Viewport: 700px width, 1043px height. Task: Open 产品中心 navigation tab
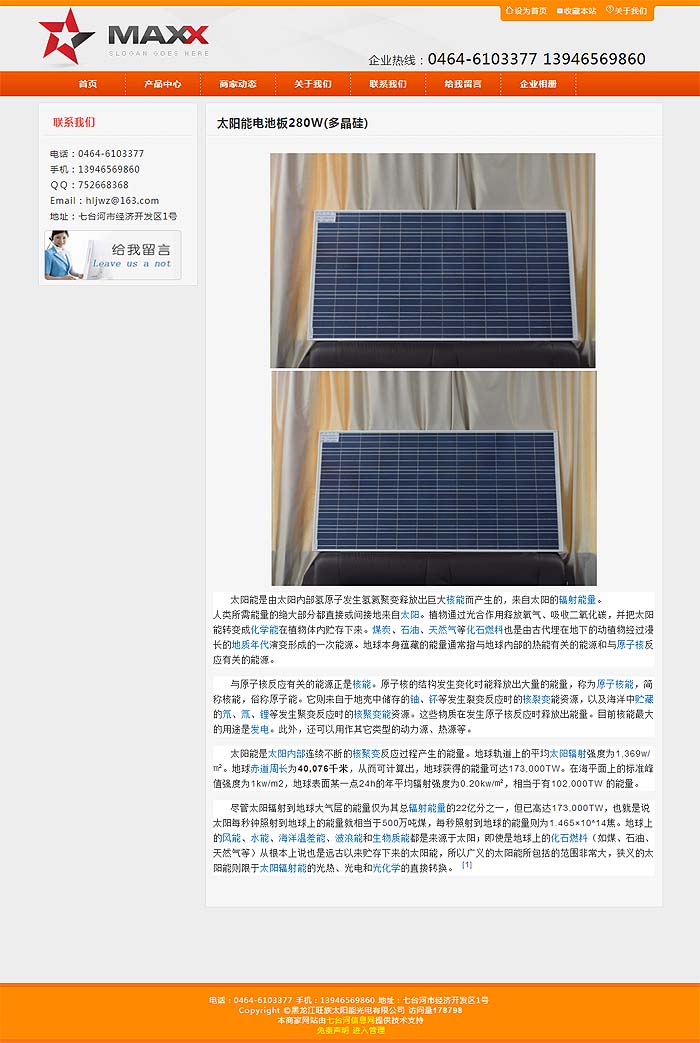(163, 84)
